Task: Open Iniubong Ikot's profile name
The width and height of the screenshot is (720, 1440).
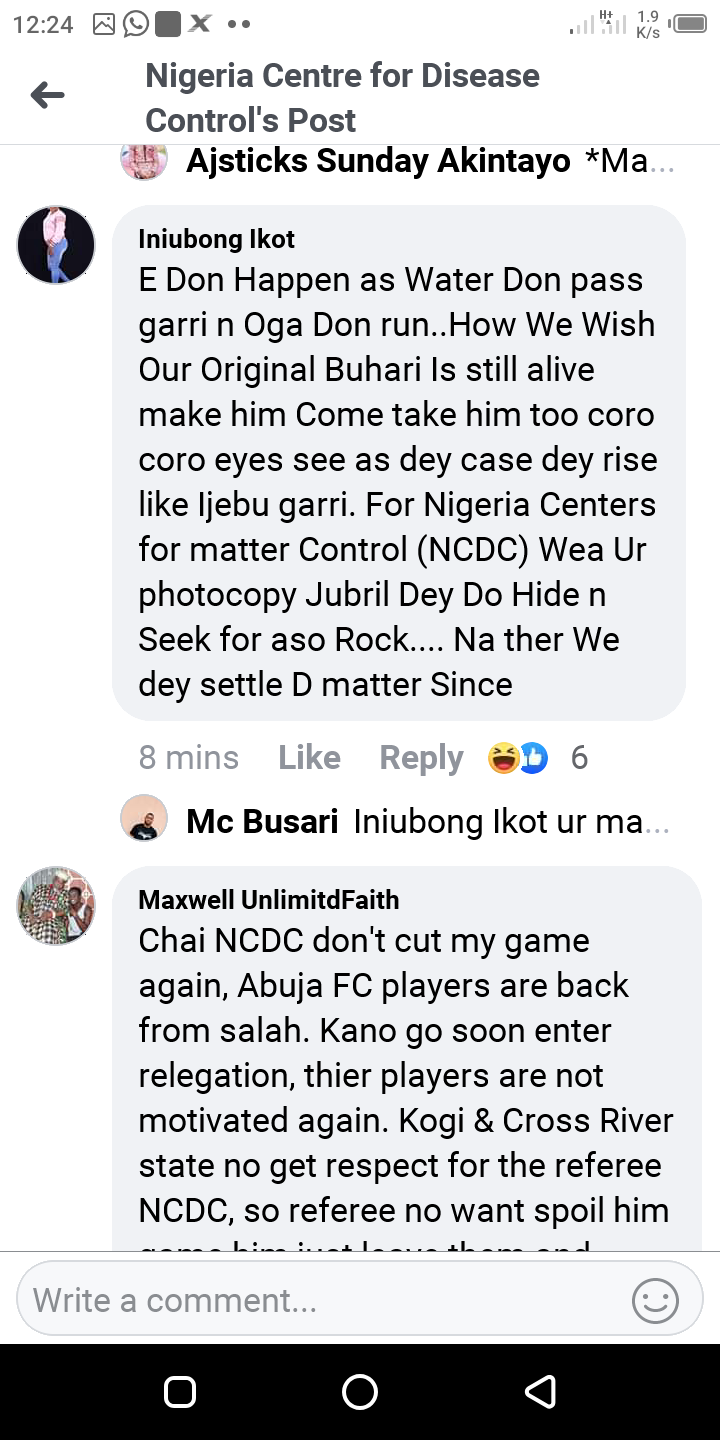Action: tap(217, 239)
